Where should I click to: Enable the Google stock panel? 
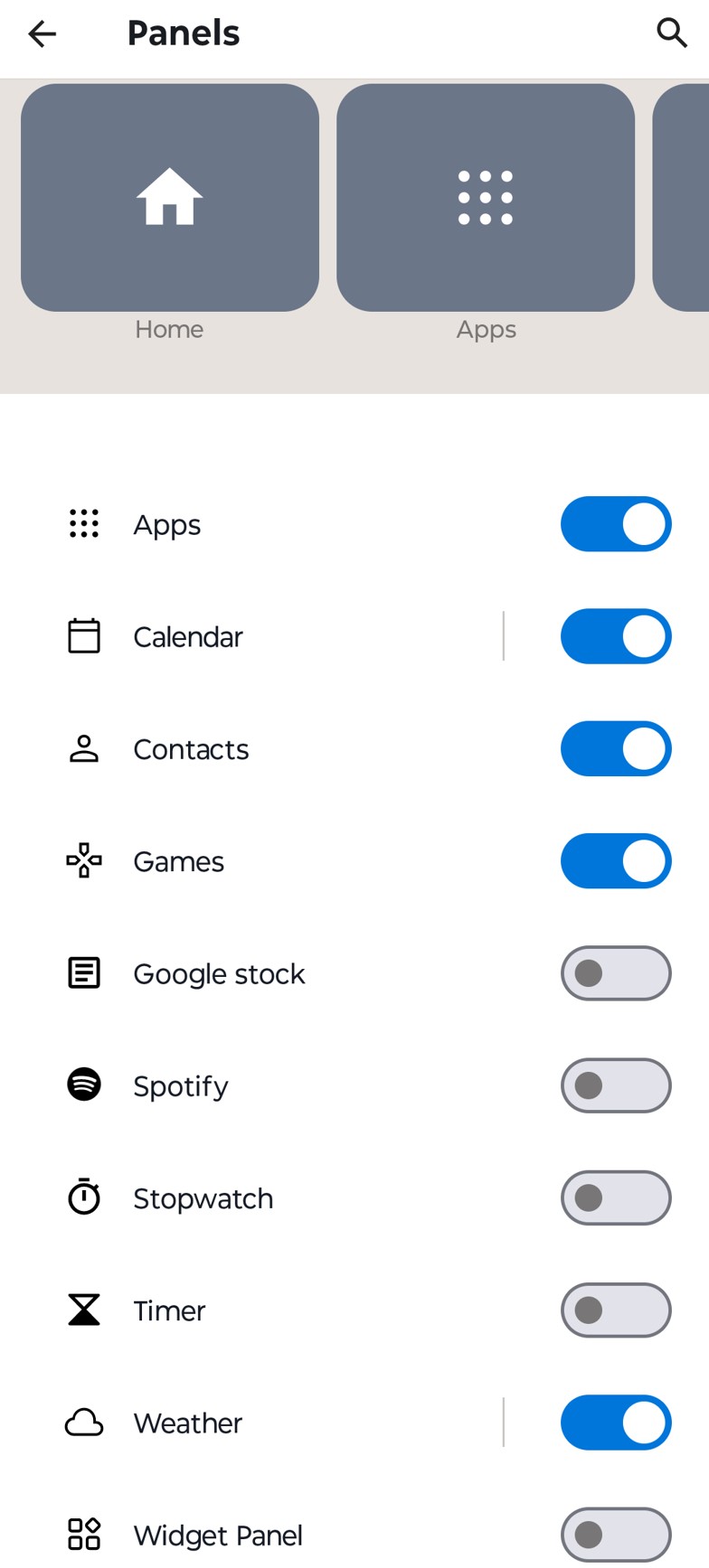616,973
